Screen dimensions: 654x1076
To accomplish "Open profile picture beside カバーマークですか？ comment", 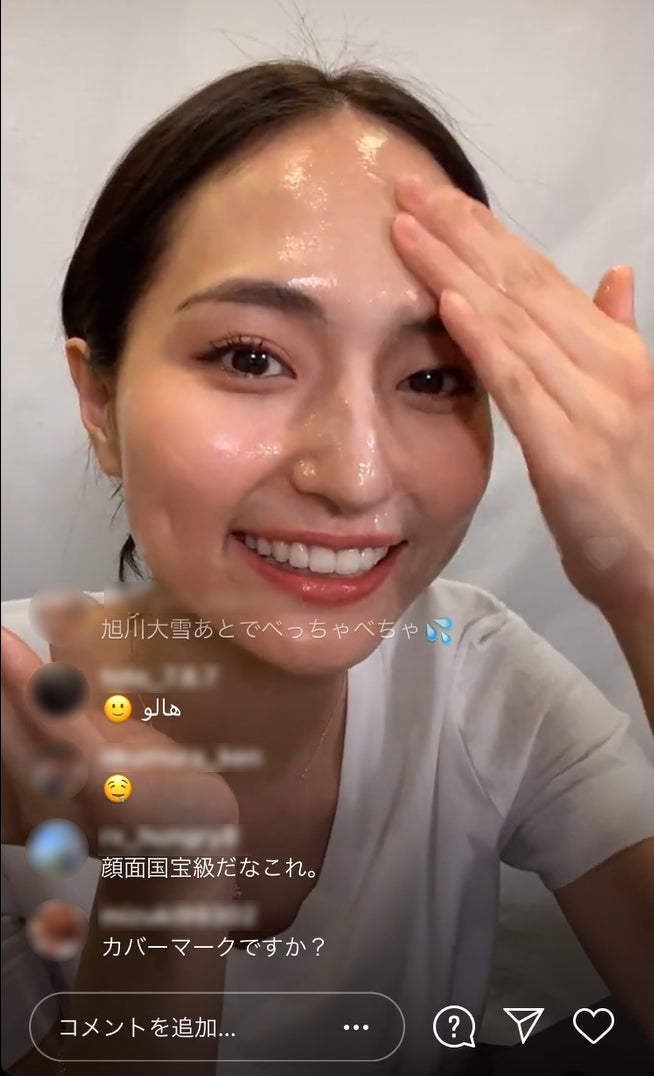I will (x=57, y=930).
